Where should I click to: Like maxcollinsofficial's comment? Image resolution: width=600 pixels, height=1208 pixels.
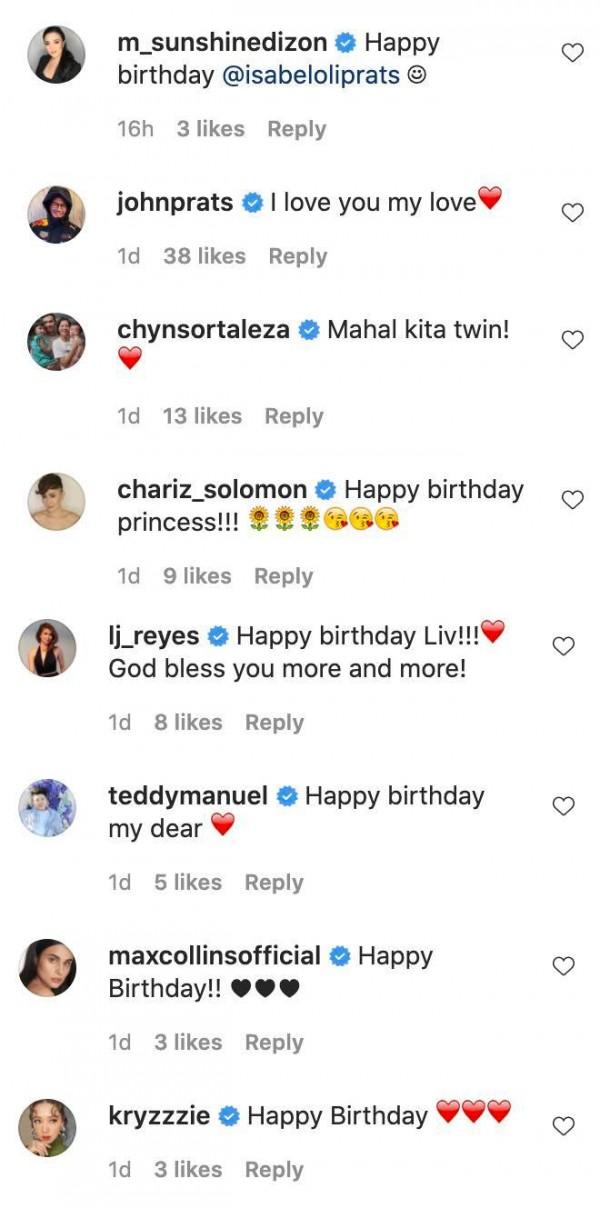coord(564,966)
